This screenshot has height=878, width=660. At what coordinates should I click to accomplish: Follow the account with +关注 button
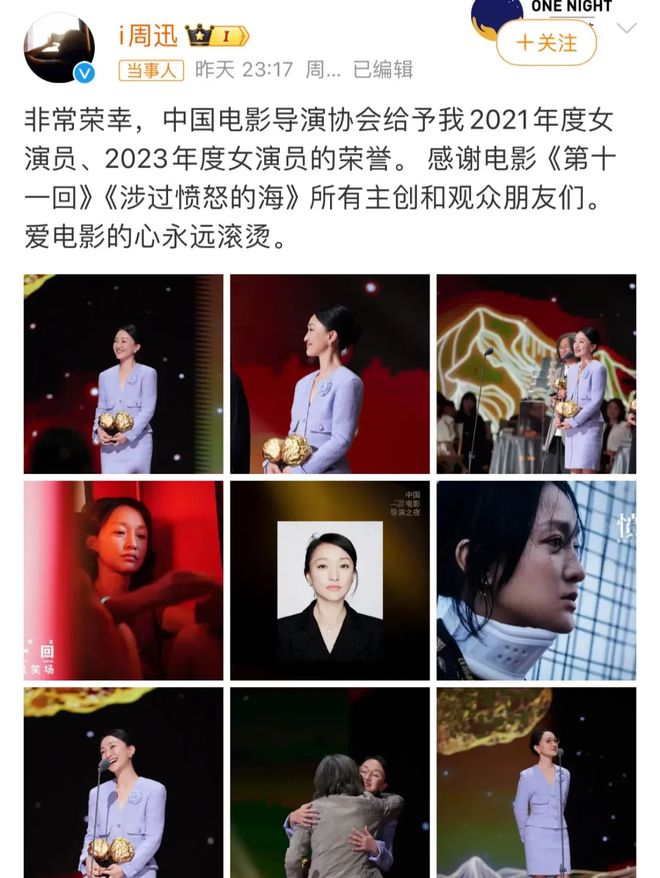point(546,43)
